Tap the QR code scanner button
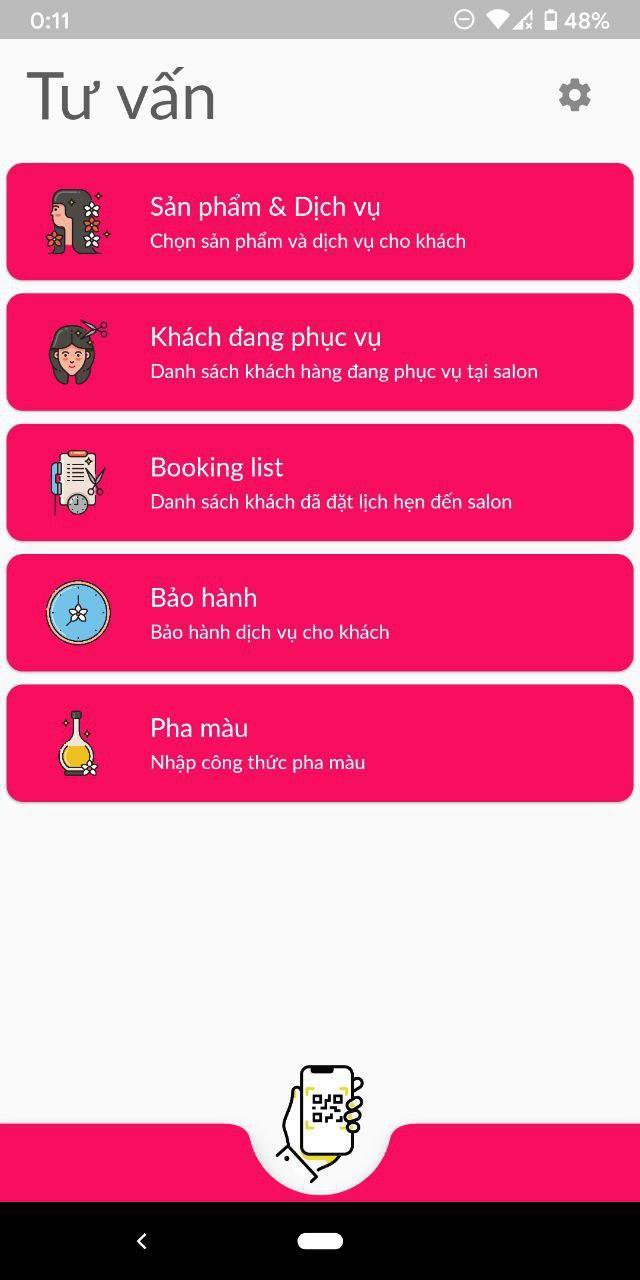Viewport: 640px width, 1280px height. (x=320, y=1125)
